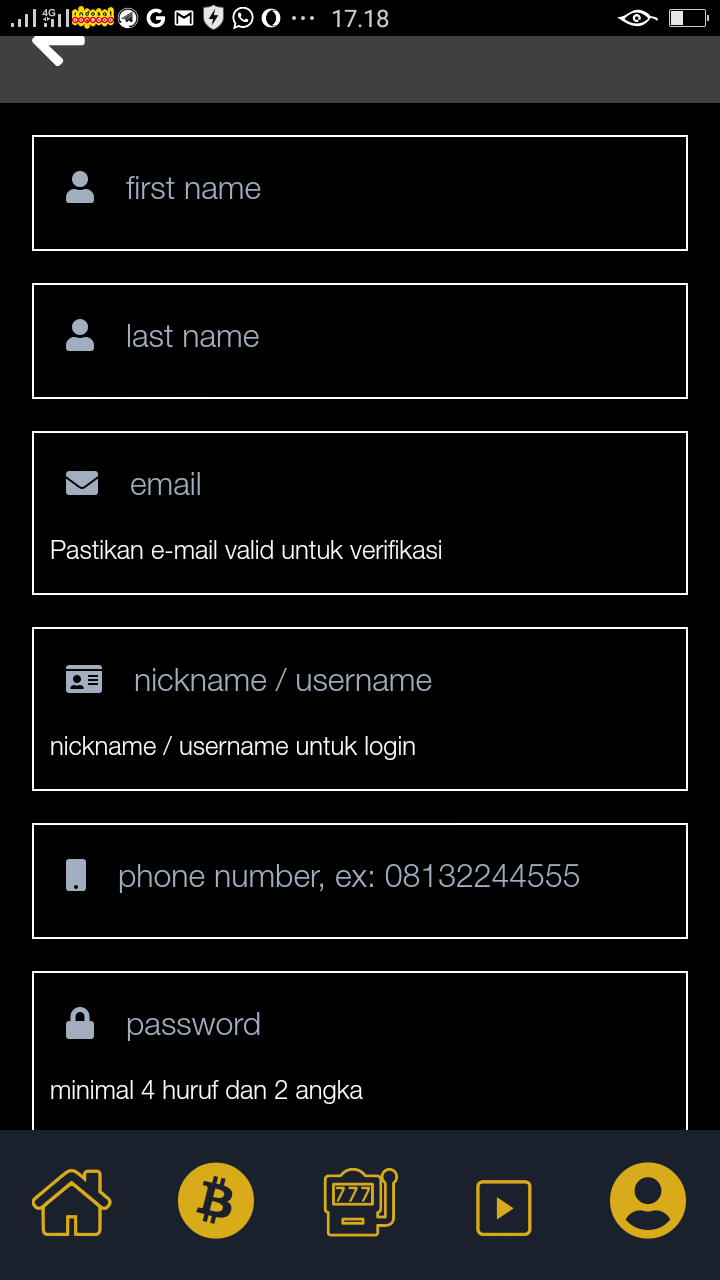720x1280 pixels.
Task: Tap the person icon inside first name field
Action: point(79,188)
